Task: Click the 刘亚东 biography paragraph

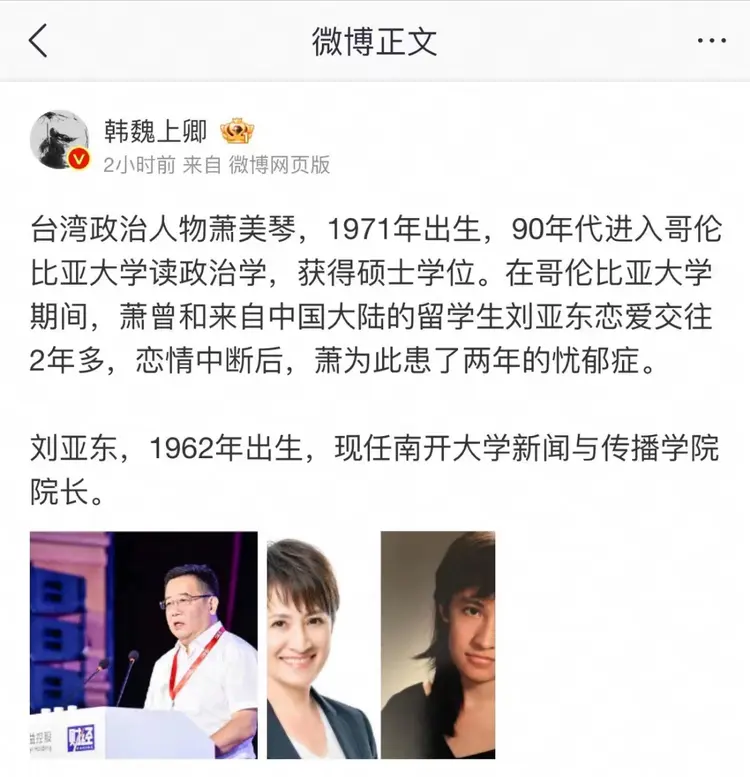Action: coord(375,467)
